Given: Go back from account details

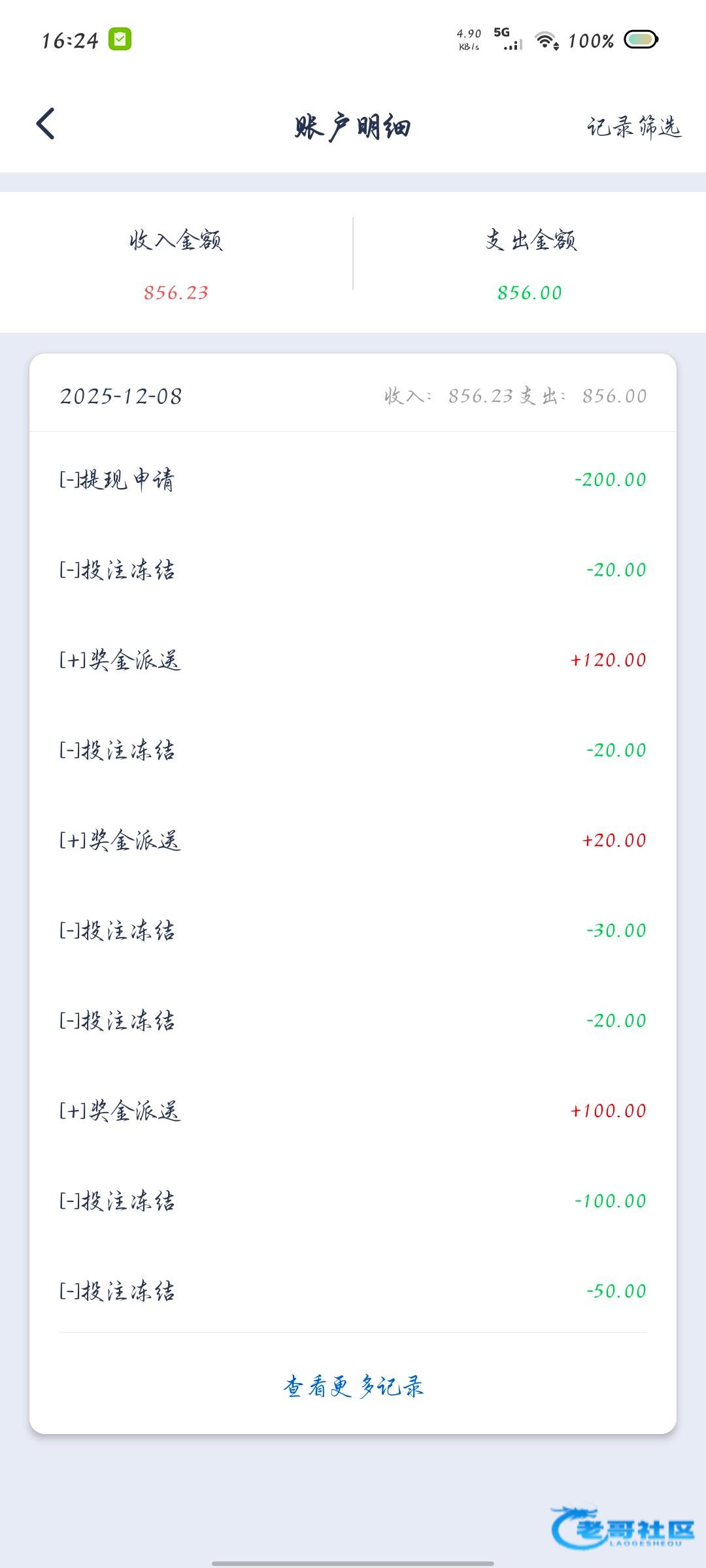Looking at the screenshot, I should 46,124.
